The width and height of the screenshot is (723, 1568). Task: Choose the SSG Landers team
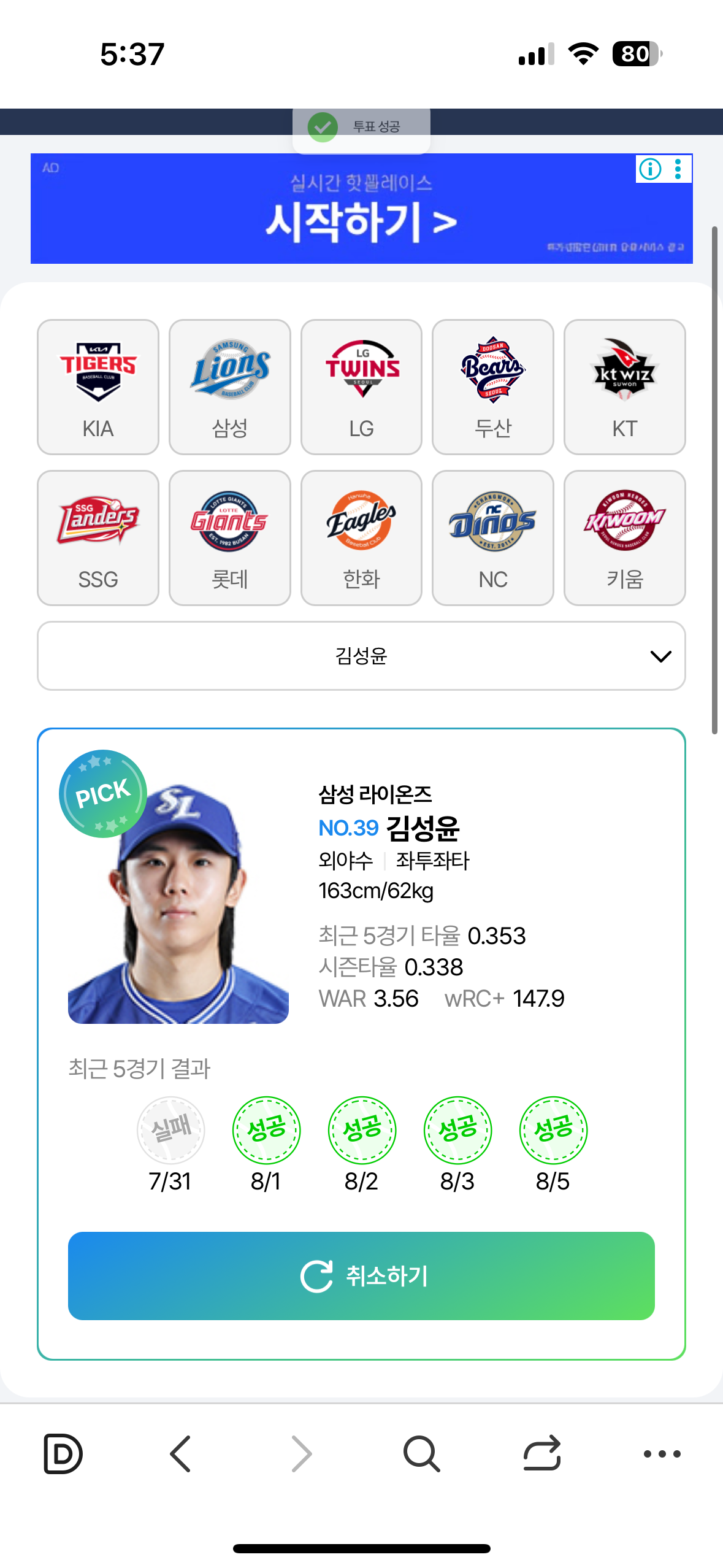(x=98, y=537)
